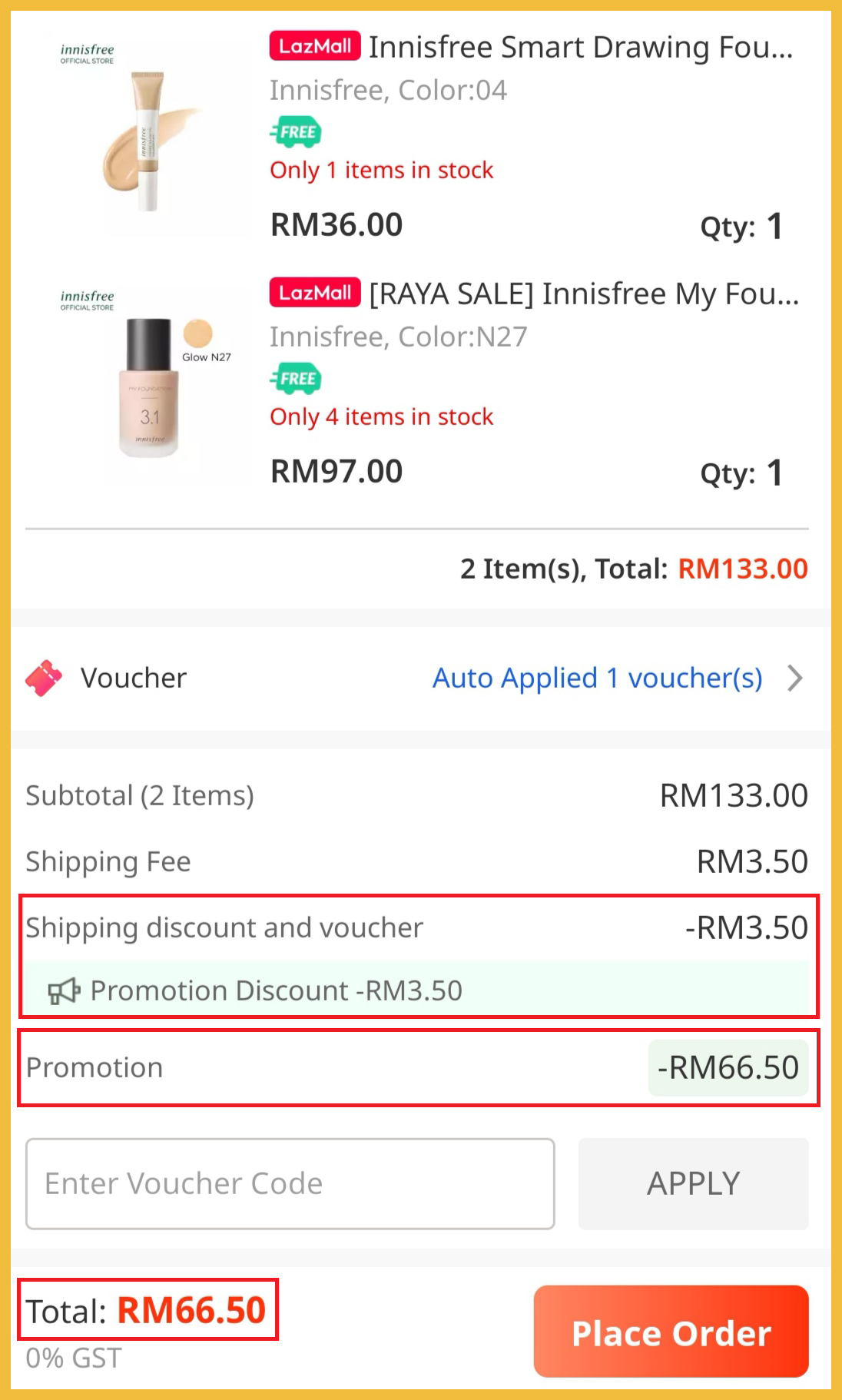Apply the voucher code

[x=693, y=1183]
